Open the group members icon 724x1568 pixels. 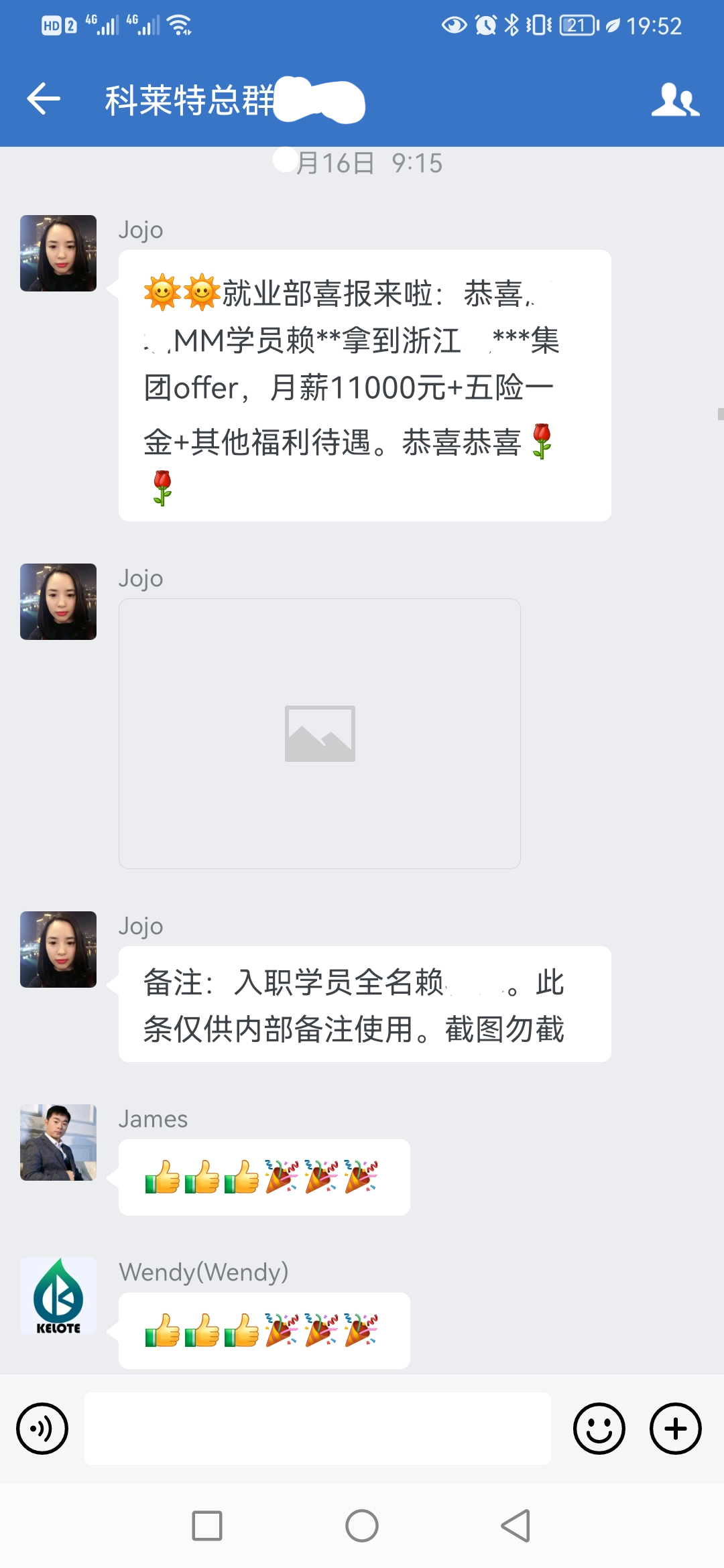pyautogui.click(x=675, y=101)
